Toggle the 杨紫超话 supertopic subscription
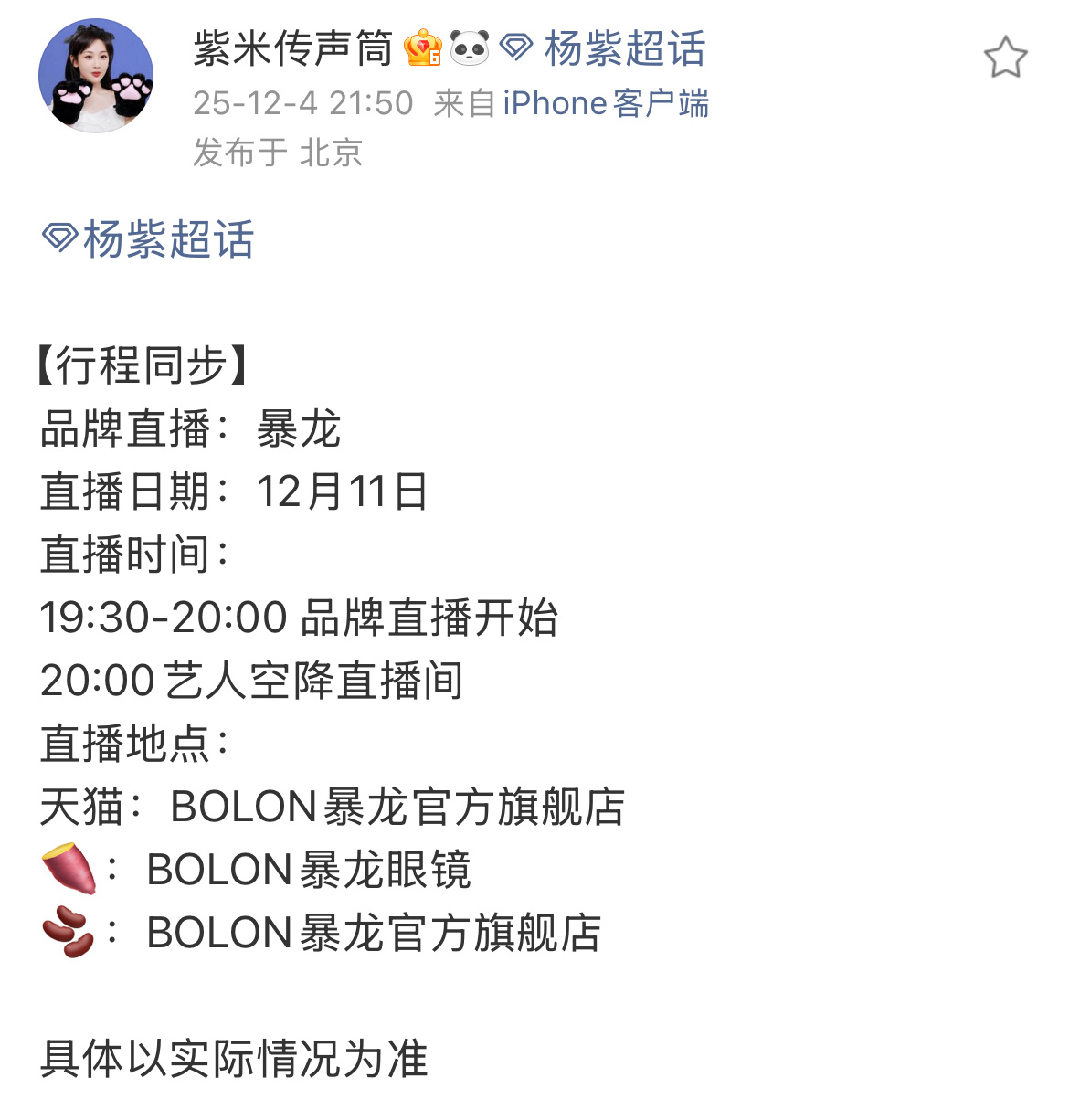 point(624,51)
